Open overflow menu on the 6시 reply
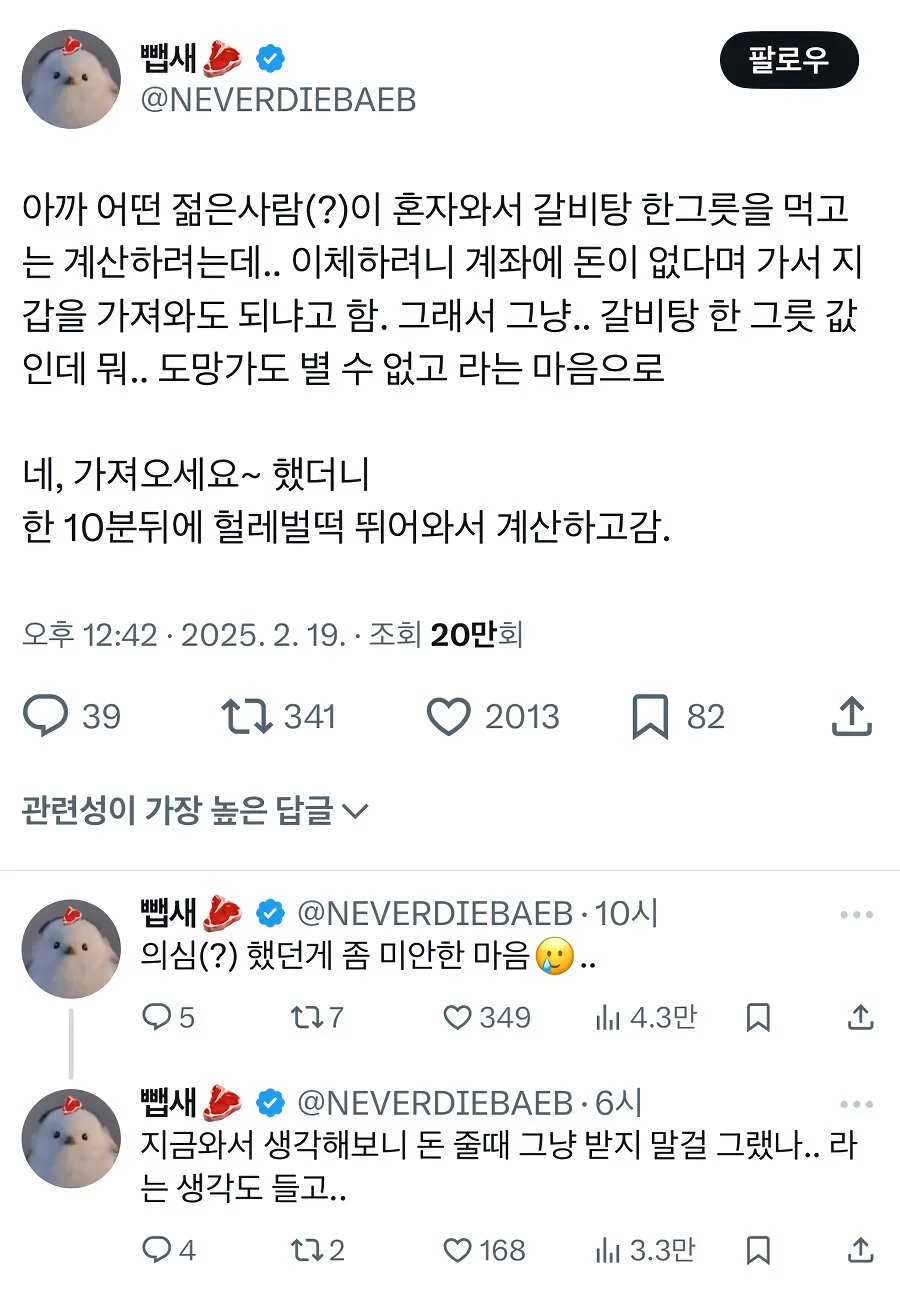 pyautogui.click(x=857, y=1105)
